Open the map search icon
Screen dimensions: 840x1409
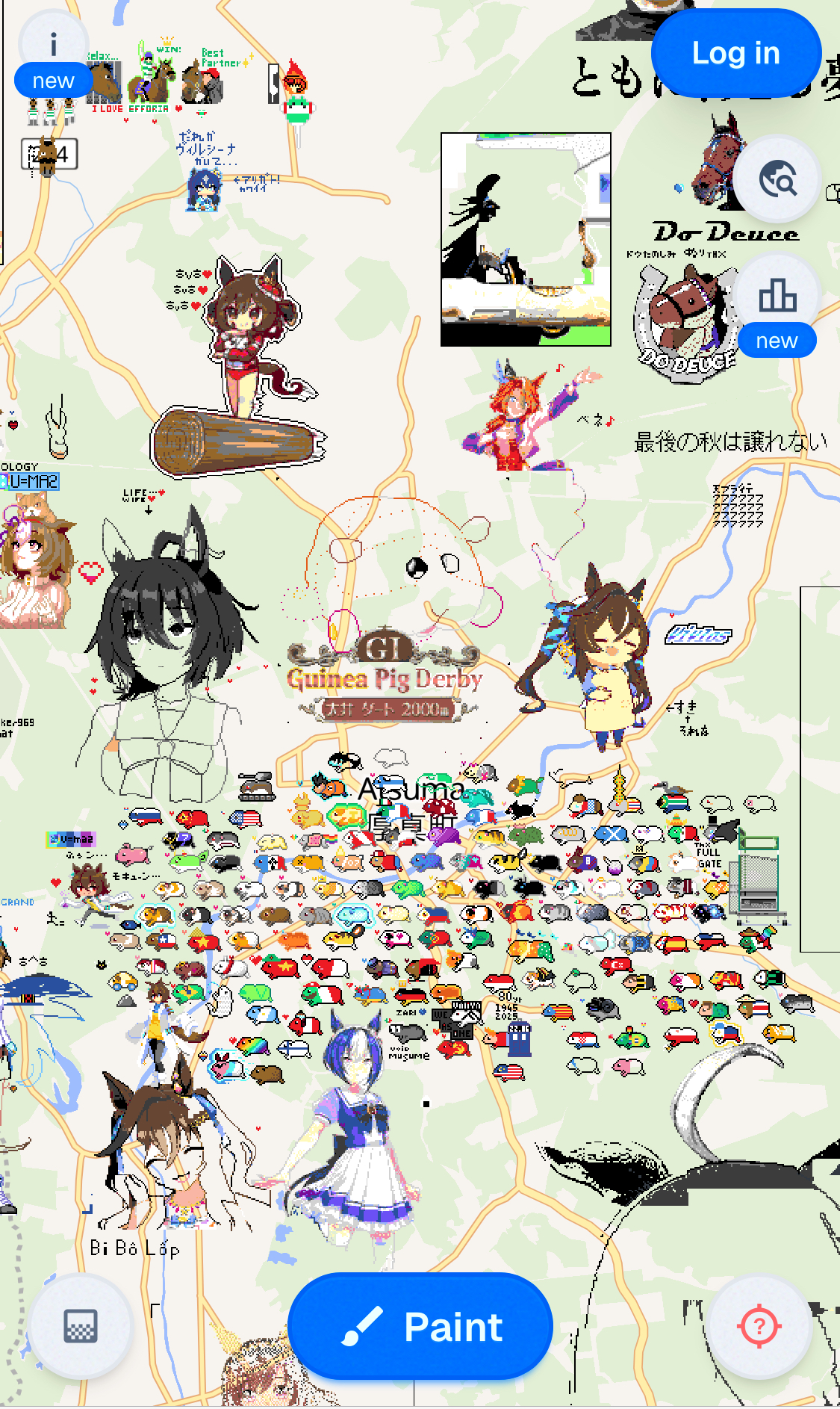click(x=777, y=179)
